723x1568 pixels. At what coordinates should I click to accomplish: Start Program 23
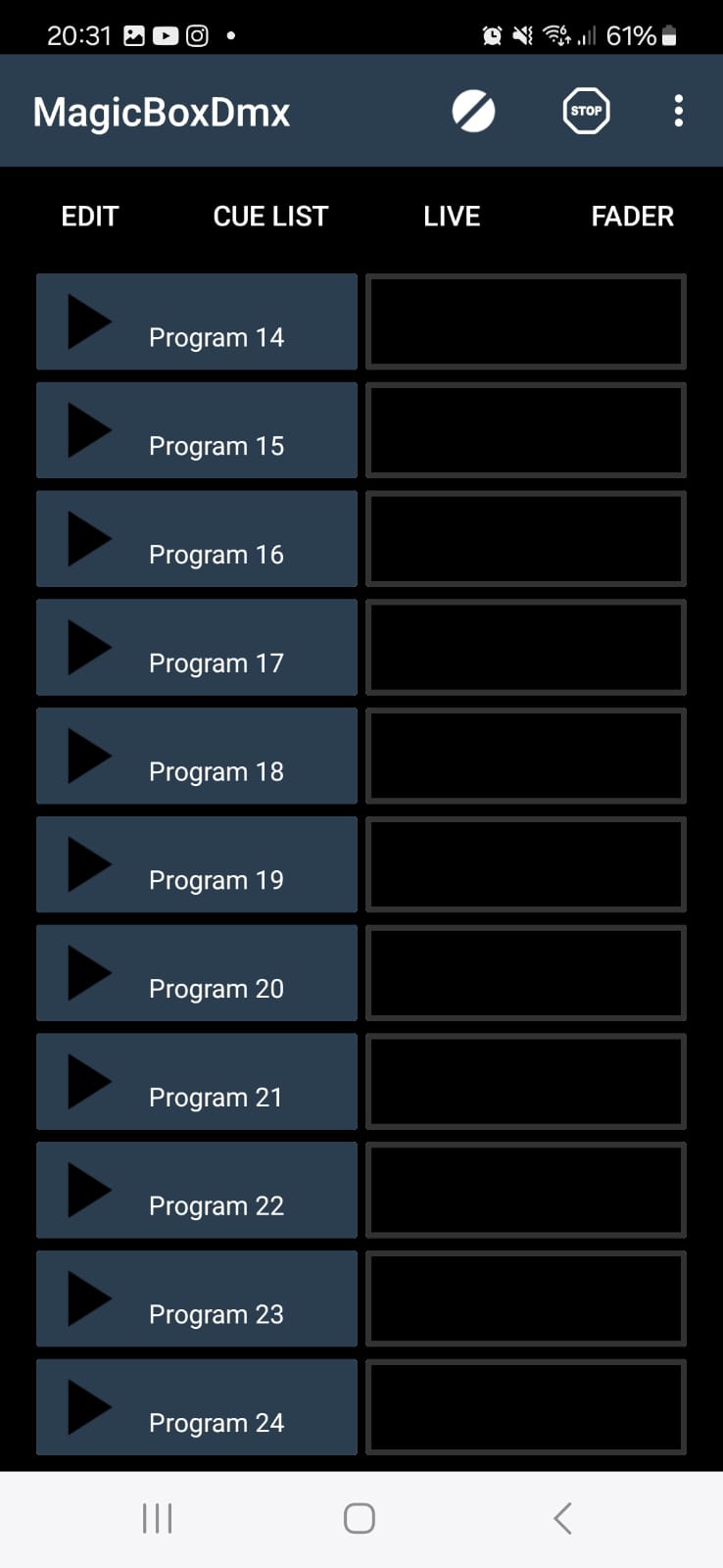[x=196, y=1299]
